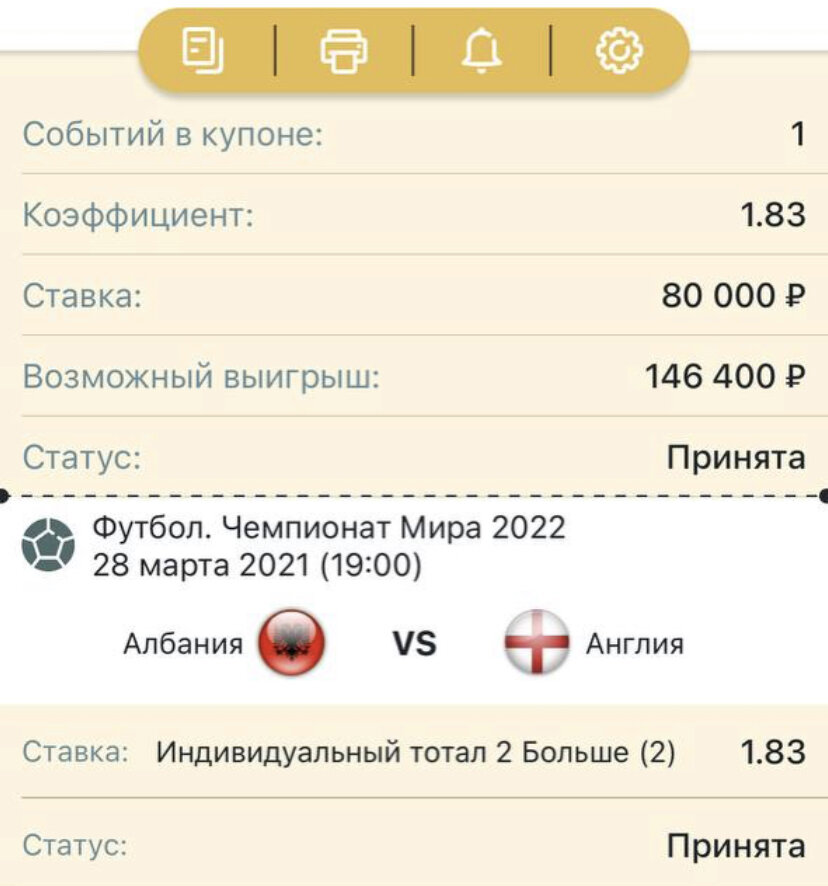Expand the match details for Албания vs Англия
The width and height of the screenshot is (828, 886).
click(x=414, y=643)
